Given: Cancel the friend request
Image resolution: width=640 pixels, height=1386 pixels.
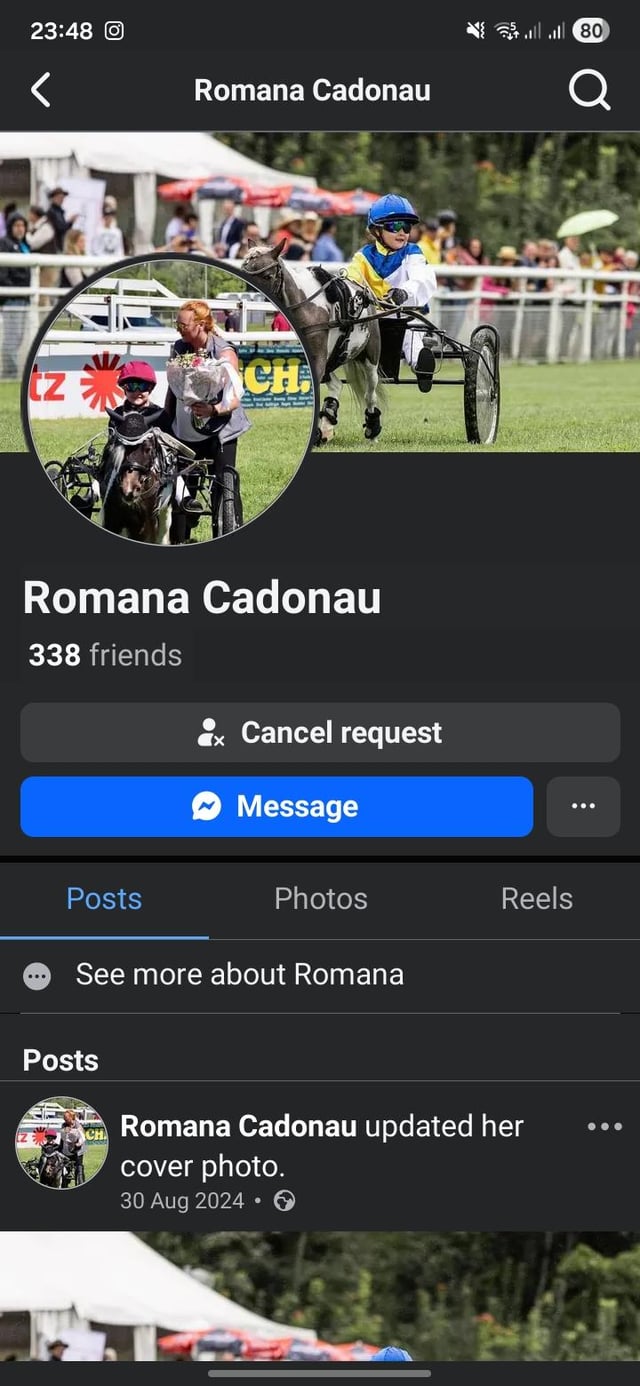Looking at the screenshot, I should coord(320,732).
